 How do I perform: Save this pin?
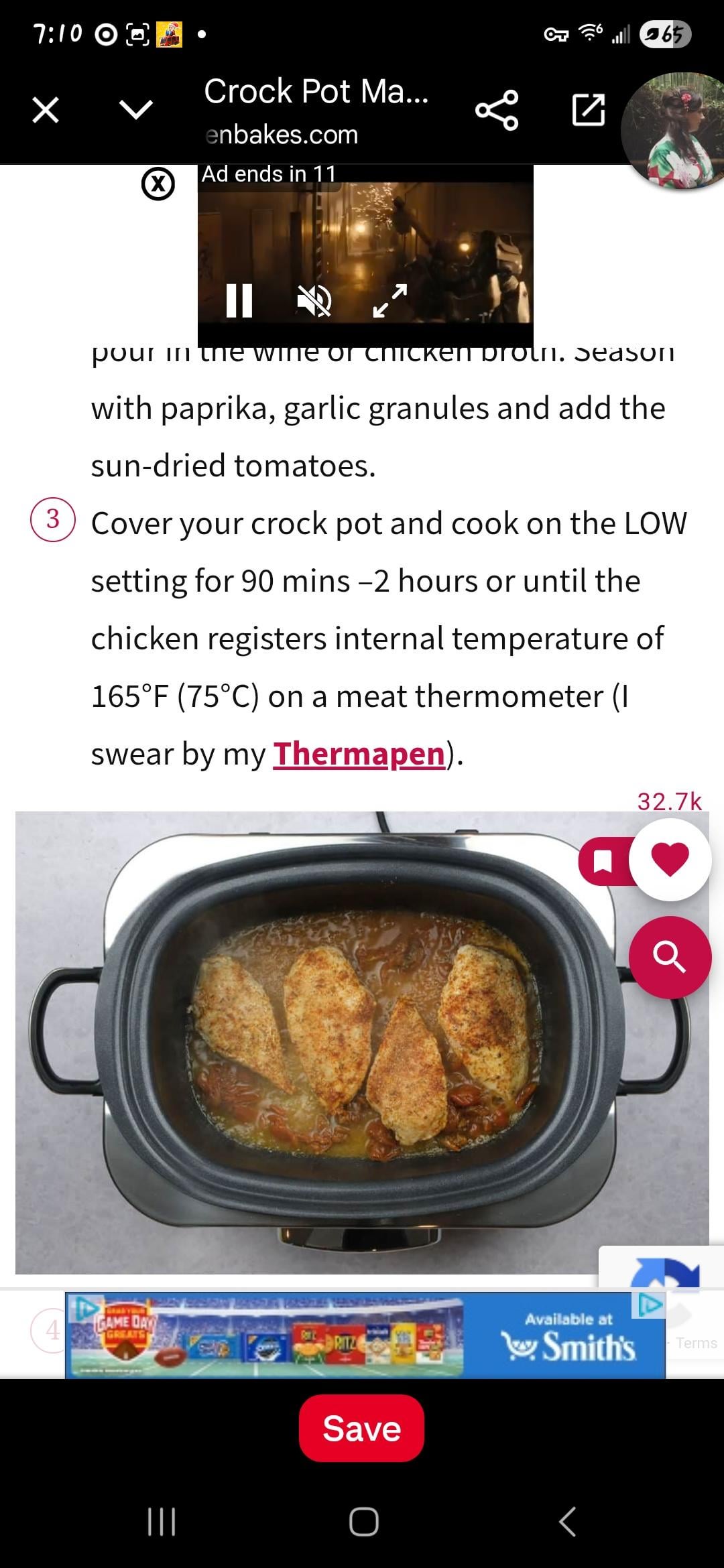coord(361,1428)
